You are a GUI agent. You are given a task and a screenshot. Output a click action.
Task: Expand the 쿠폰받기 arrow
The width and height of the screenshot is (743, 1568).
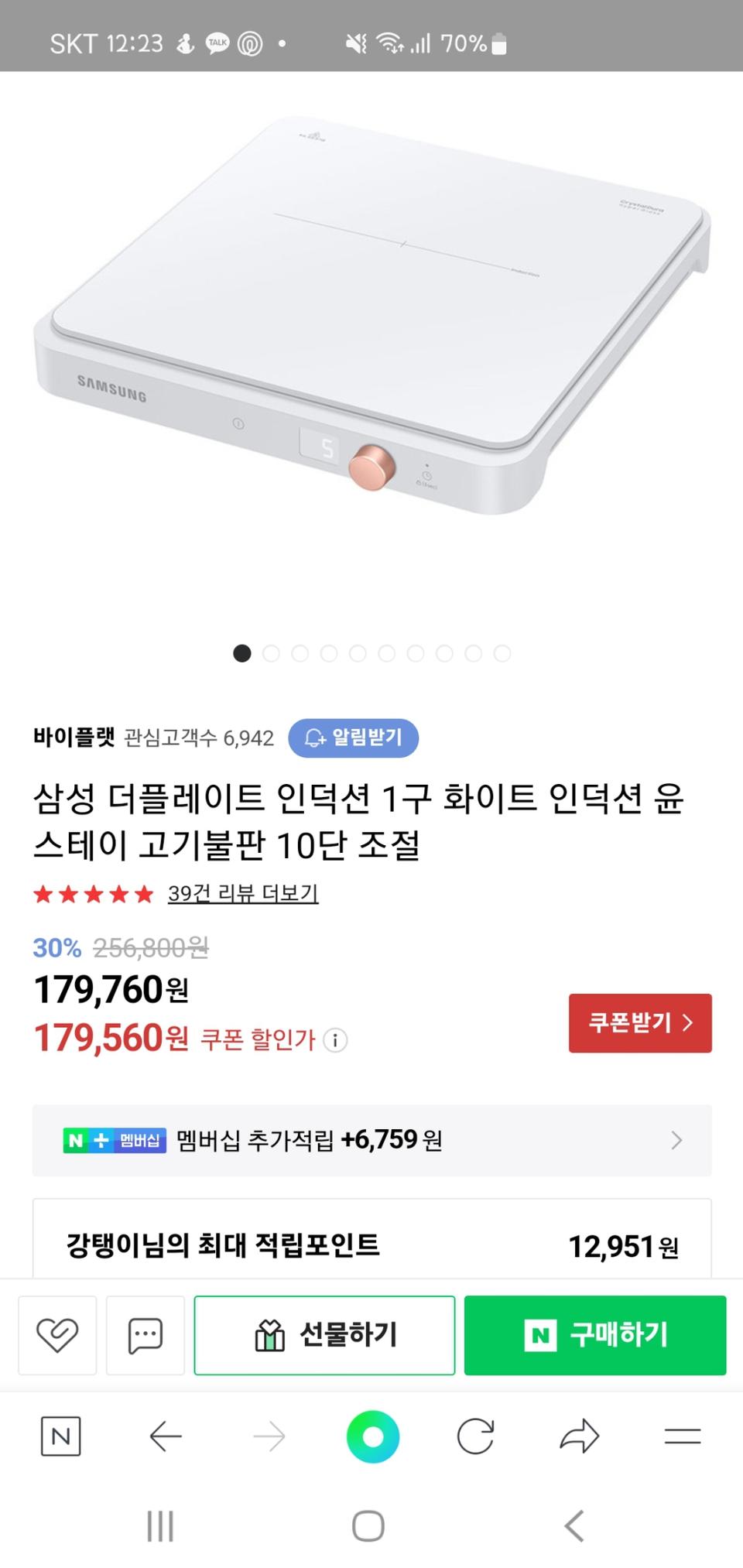(687, 1023)
